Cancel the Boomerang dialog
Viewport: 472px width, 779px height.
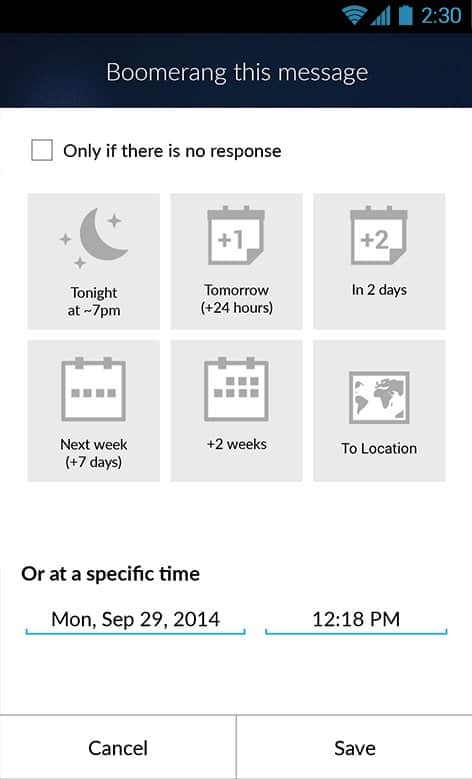[118, 747]
